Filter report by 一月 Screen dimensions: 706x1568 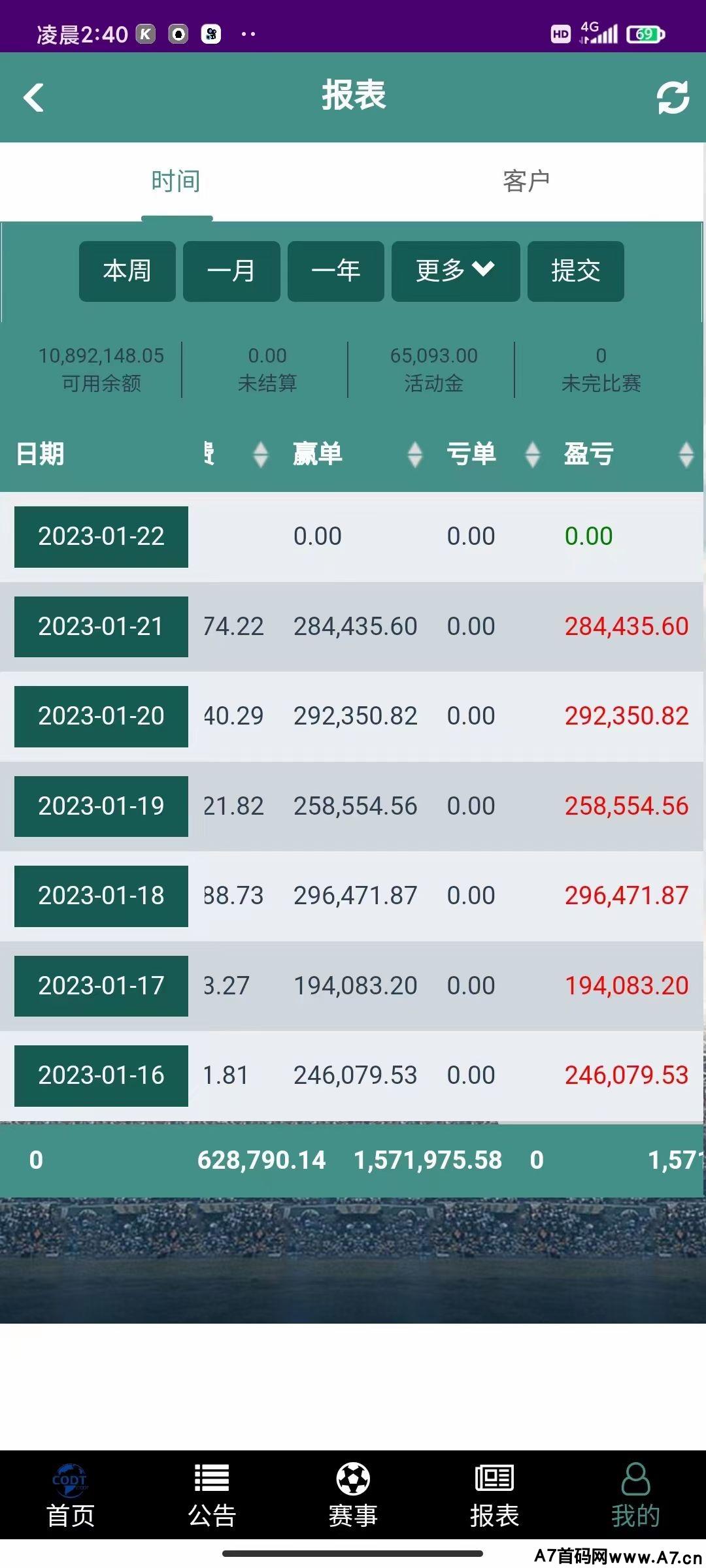[x=231, y=271]
